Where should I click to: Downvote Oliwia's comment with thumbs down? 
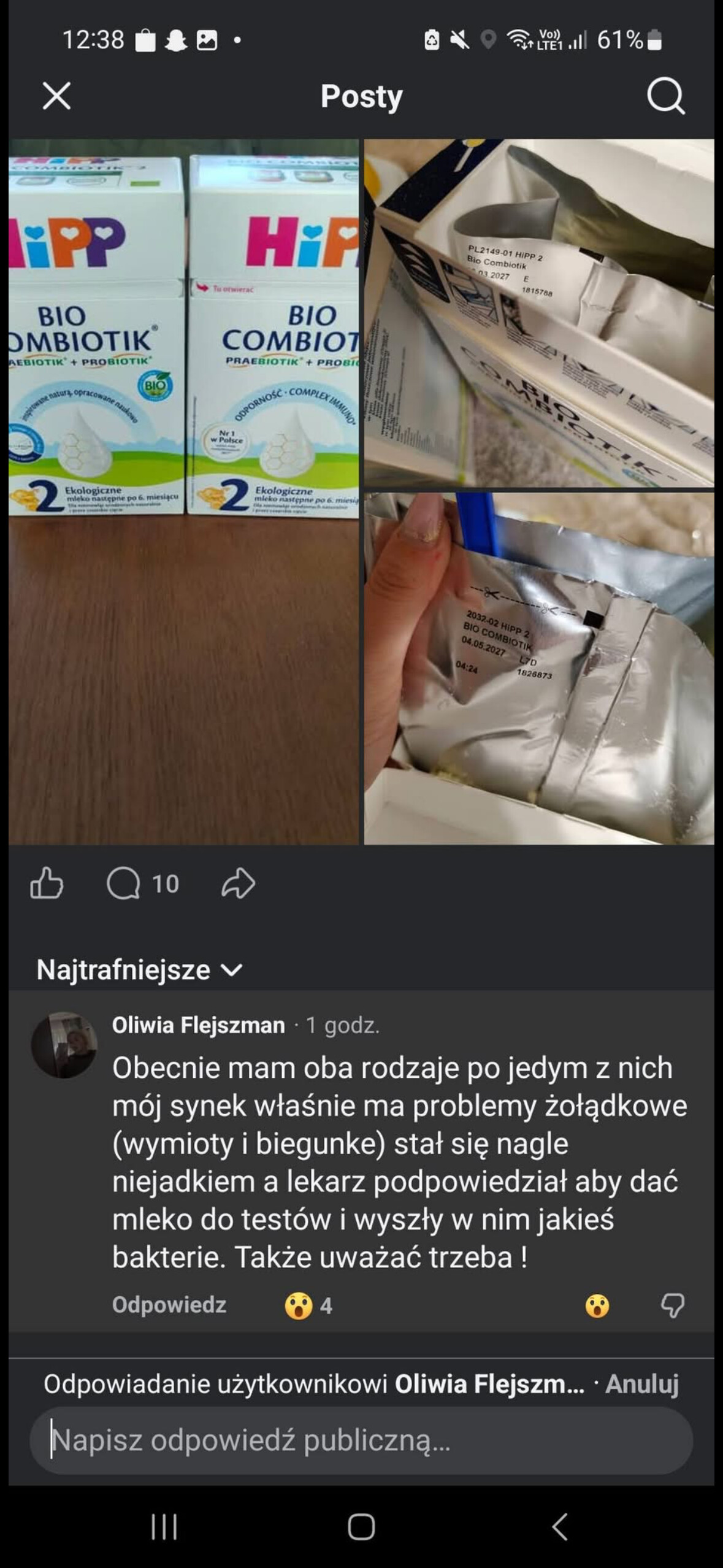coord(672,1305)
